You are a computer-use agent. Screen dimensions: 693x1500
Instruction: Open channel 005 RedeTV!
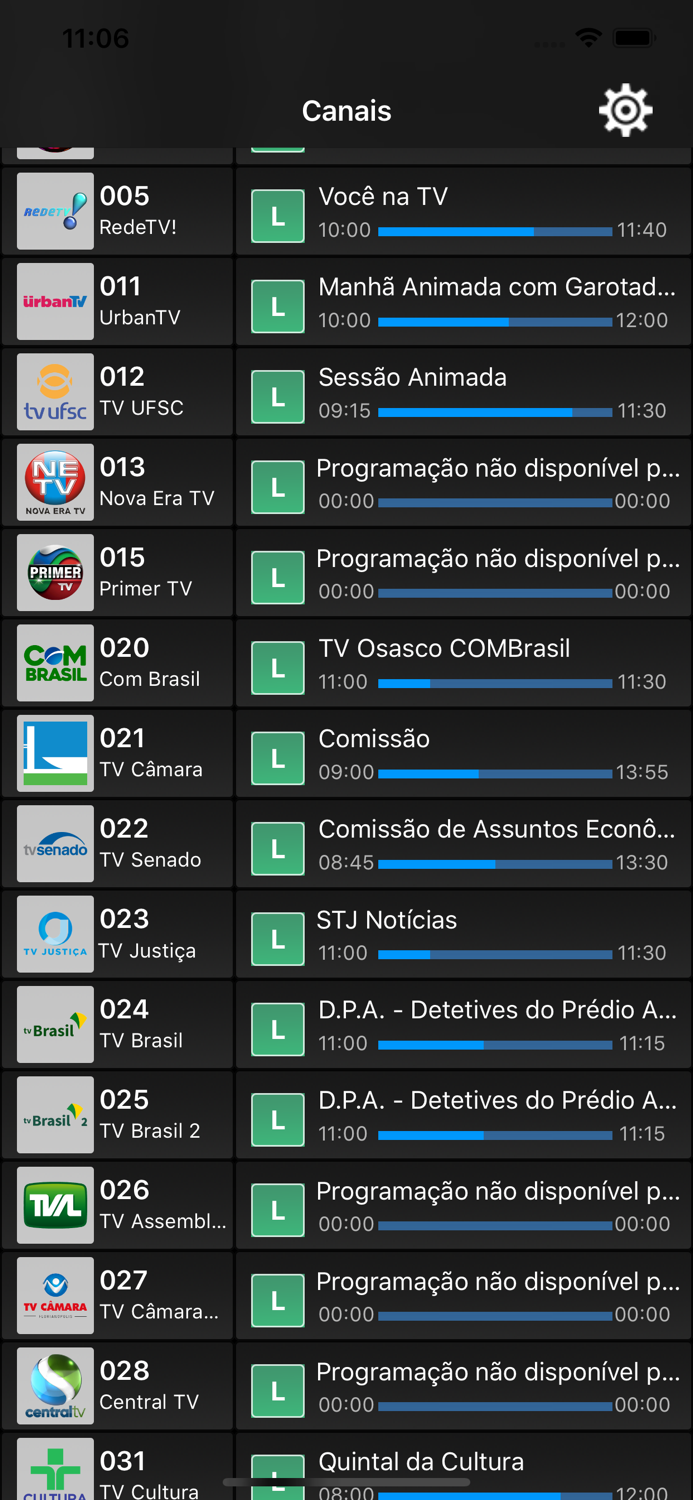[x=117, y=212]
